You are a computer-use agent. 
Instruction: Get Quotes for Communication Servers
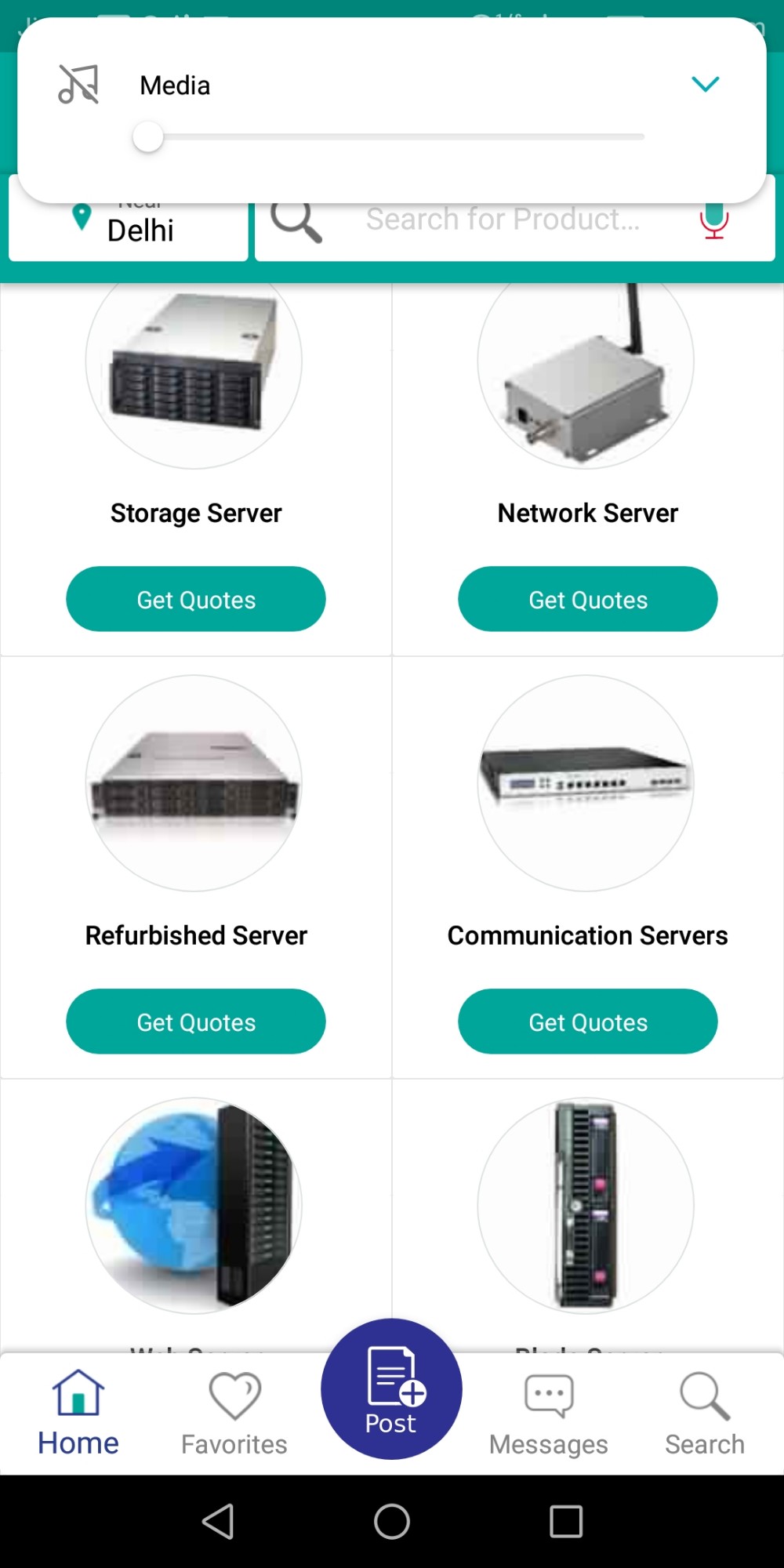point(588,1022)
